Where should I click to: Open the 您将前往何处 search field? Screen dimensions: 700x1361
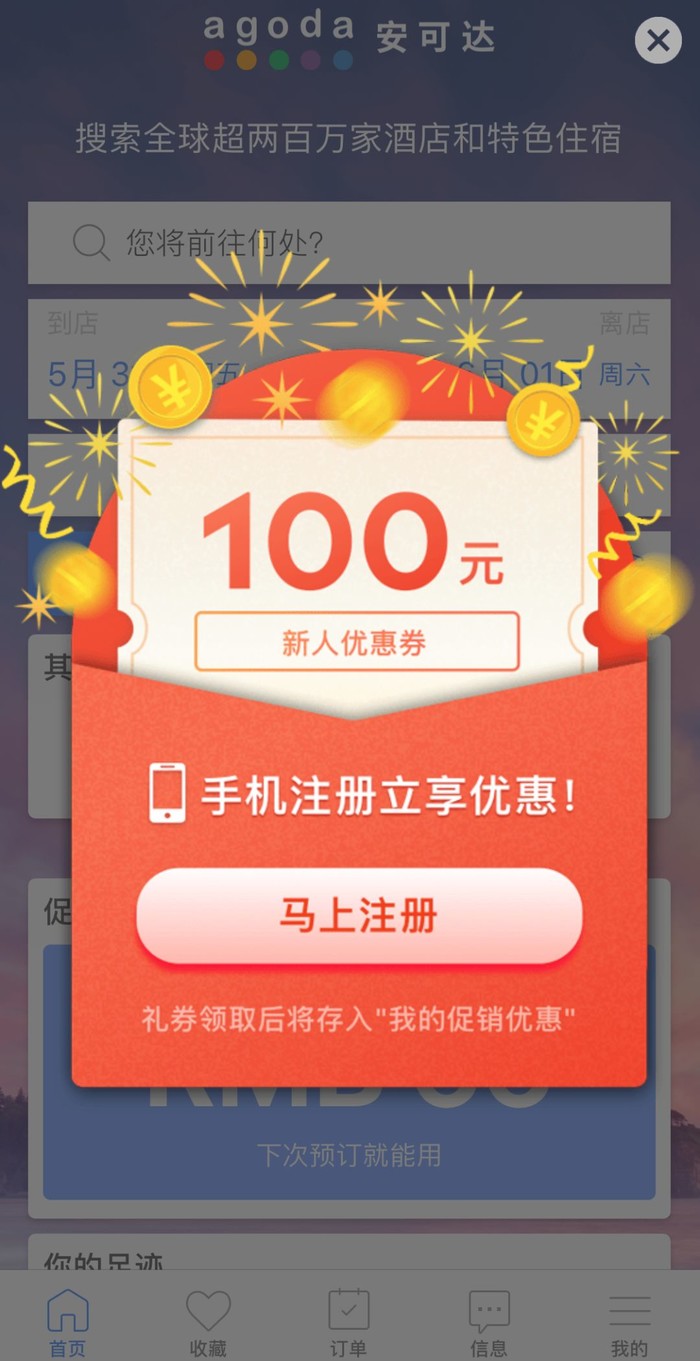[x=349, y=243]
